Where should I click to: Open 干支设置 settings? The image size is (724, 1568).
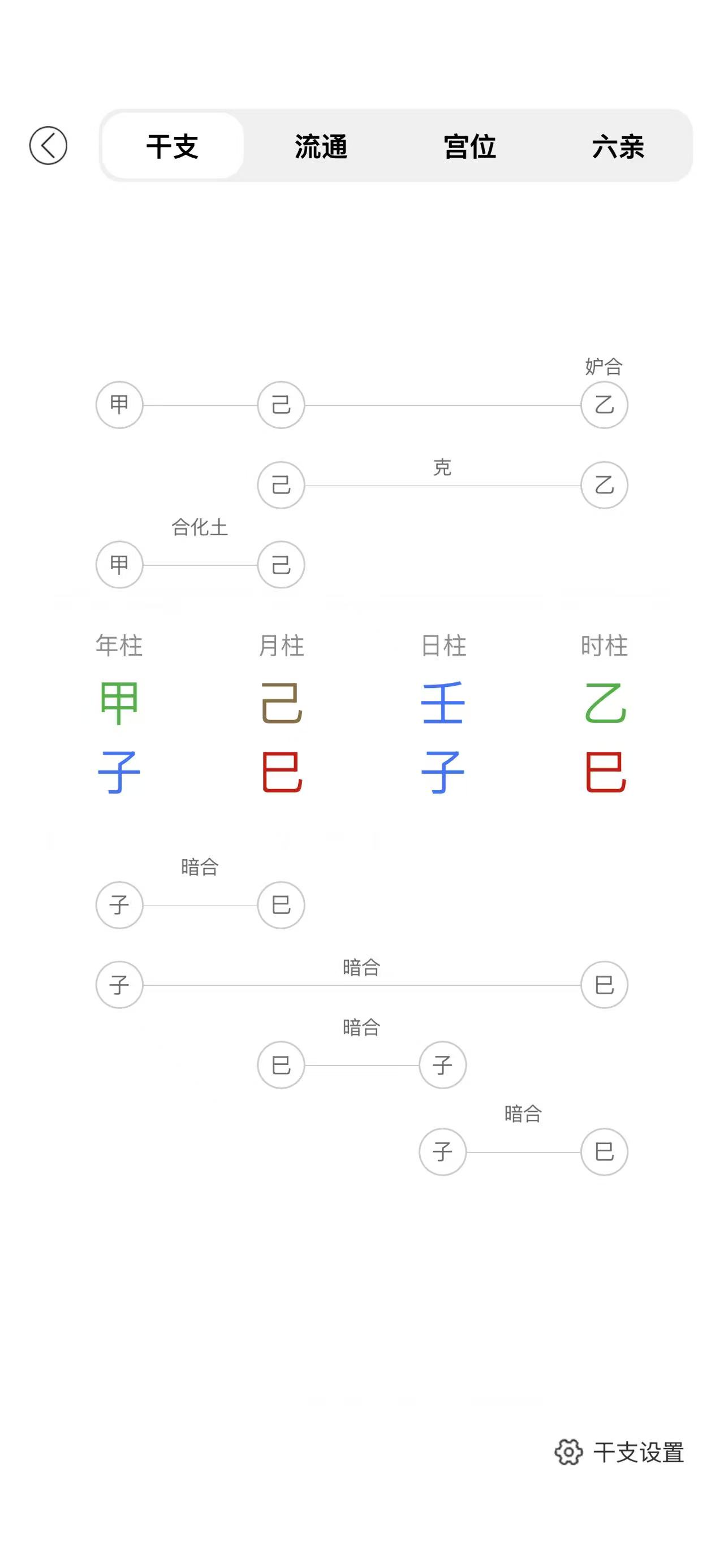tap(619, 1452)
